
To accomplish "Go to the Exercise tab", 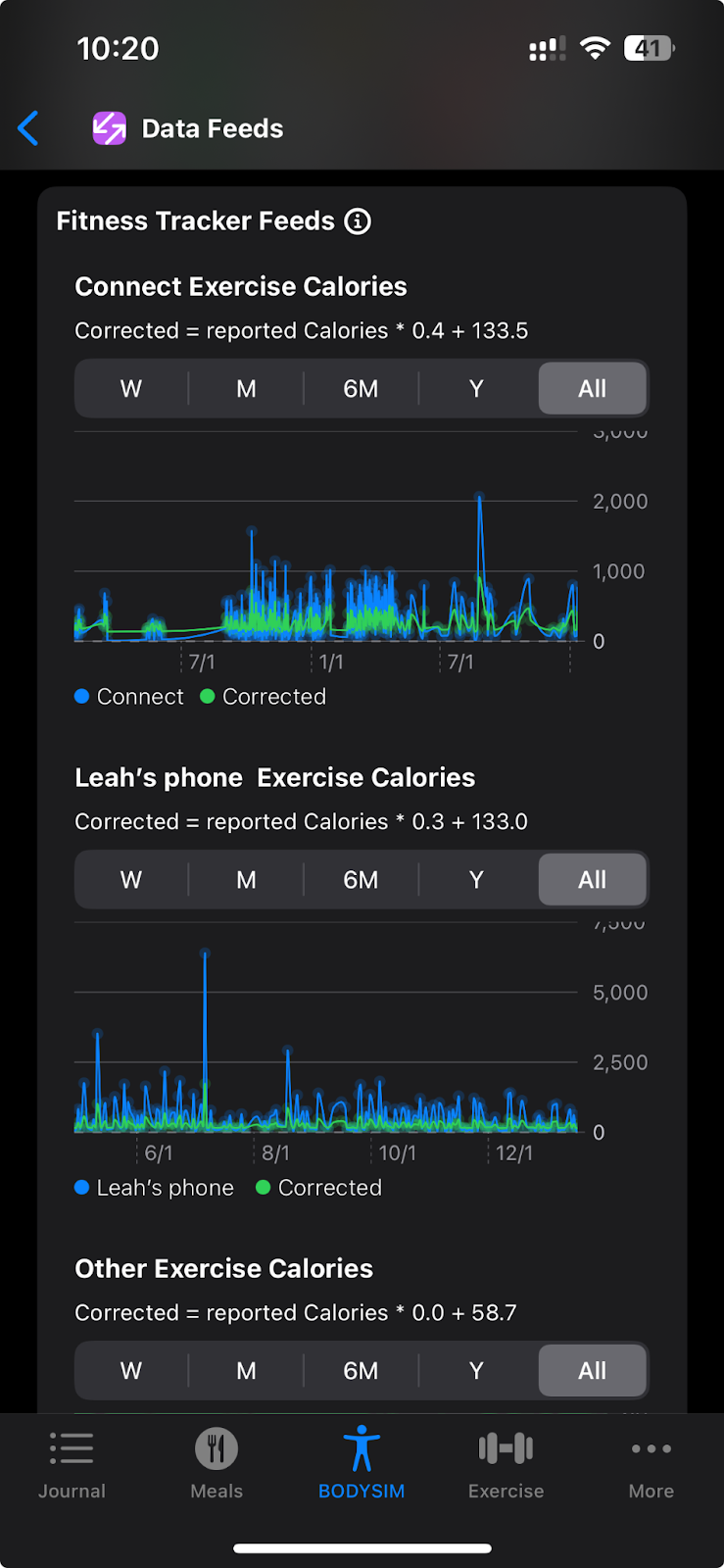I will coord(506,1466).
